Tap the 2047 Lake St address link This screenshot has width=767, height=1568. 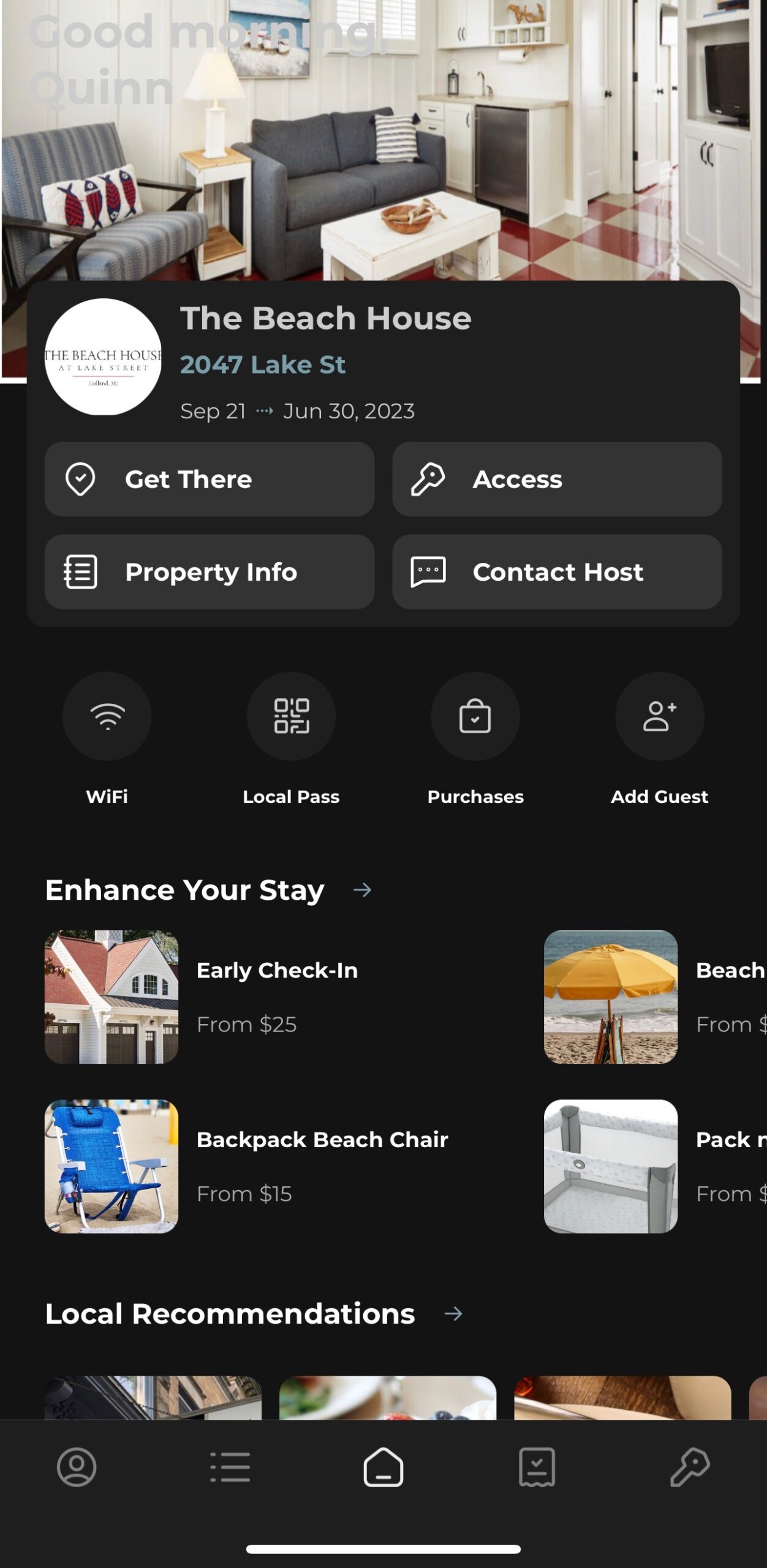(x=263, y=365)
